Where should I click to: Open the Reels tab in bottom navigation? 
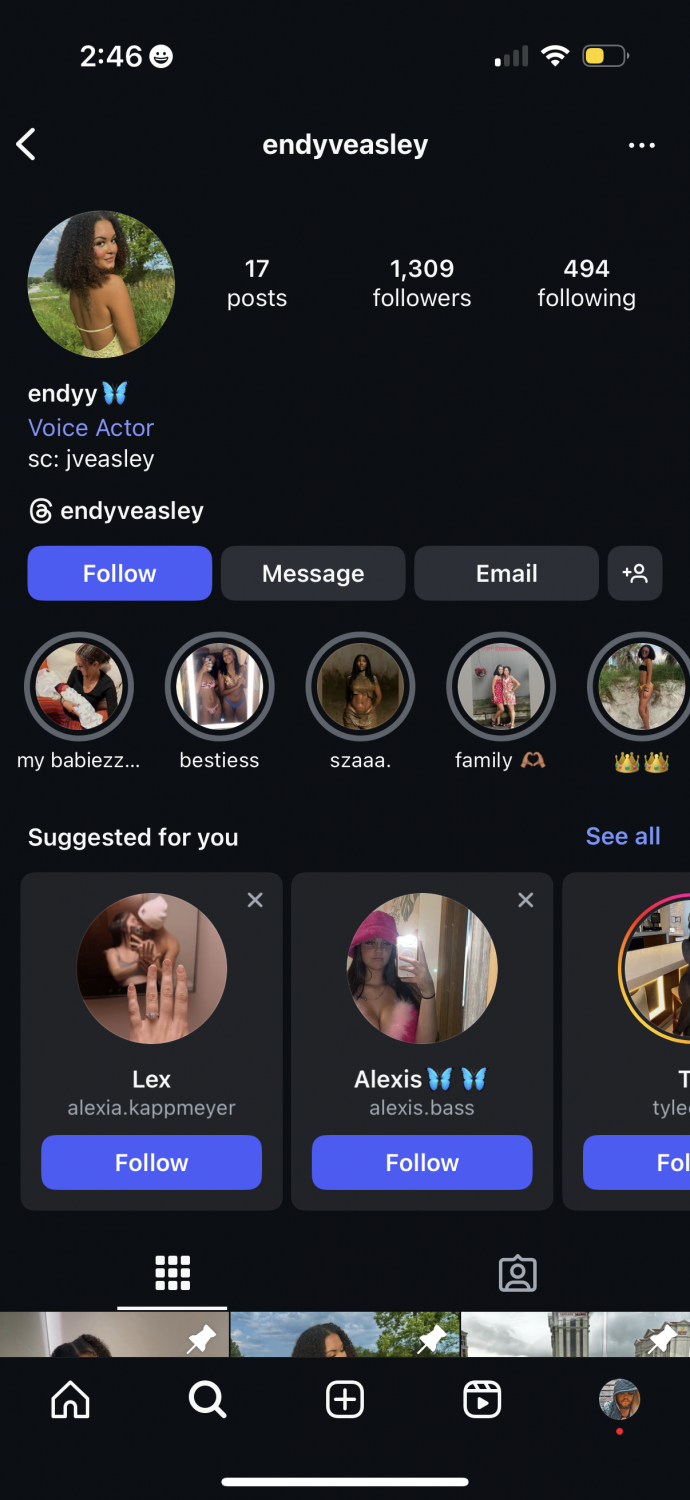coord(482,1400)
